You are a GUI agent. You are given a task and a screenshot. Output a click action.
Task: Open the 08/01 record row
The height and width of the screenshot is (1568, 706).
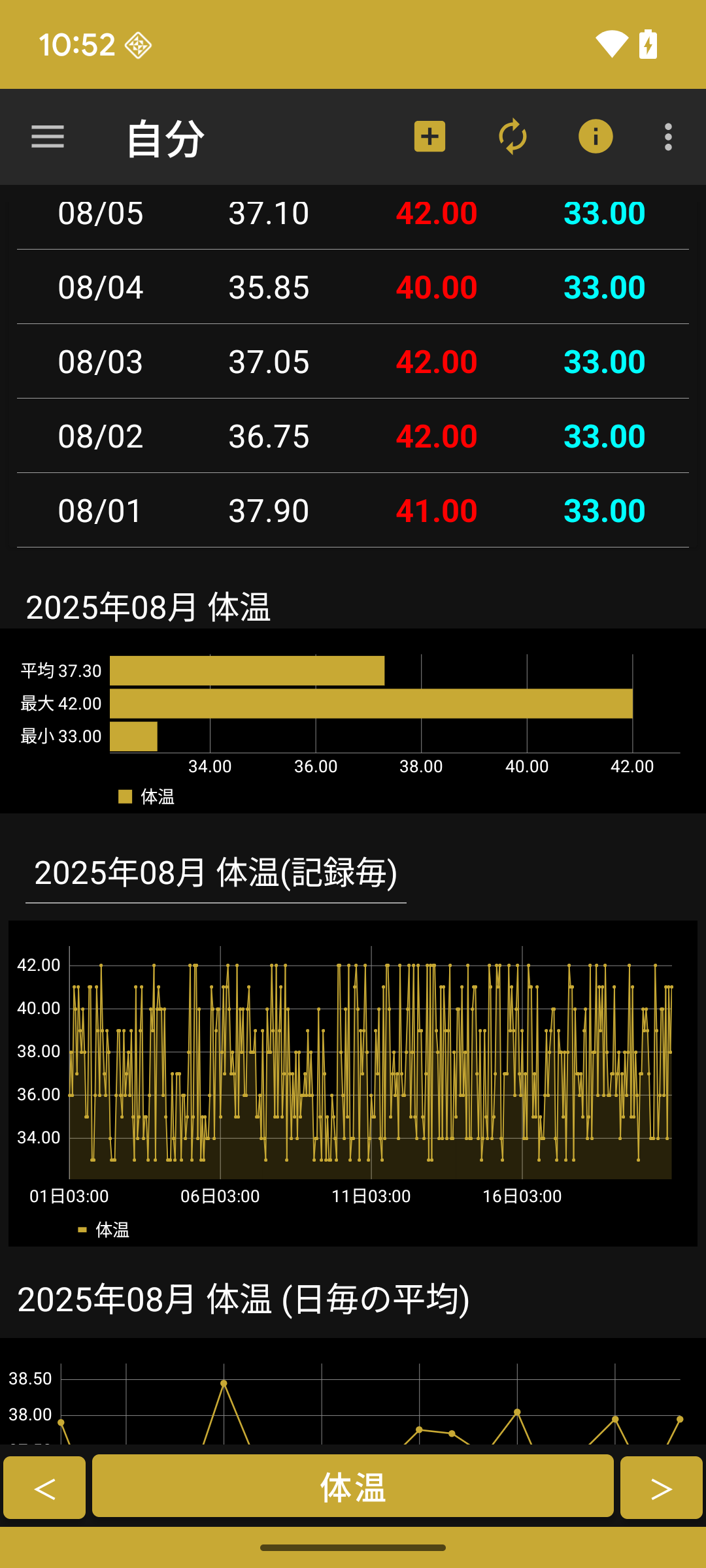pos(353,511)
